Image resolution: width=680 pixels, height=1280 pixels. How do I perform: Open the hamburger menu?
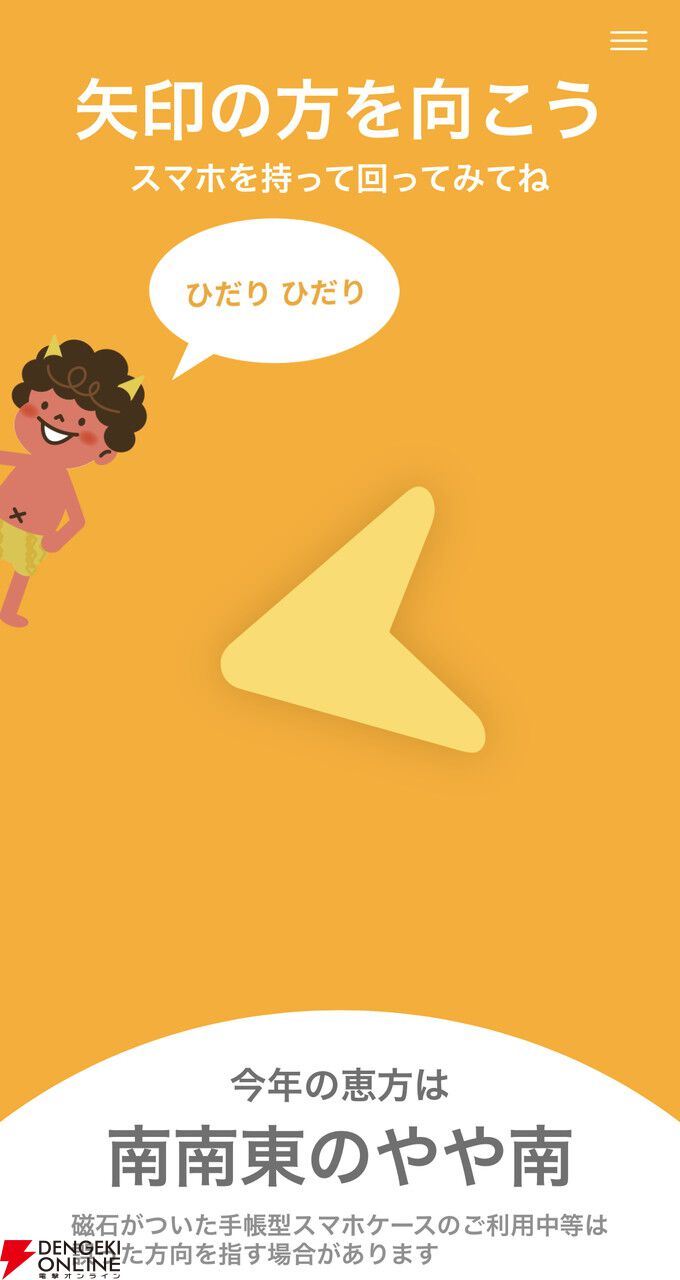click(628, 41)
